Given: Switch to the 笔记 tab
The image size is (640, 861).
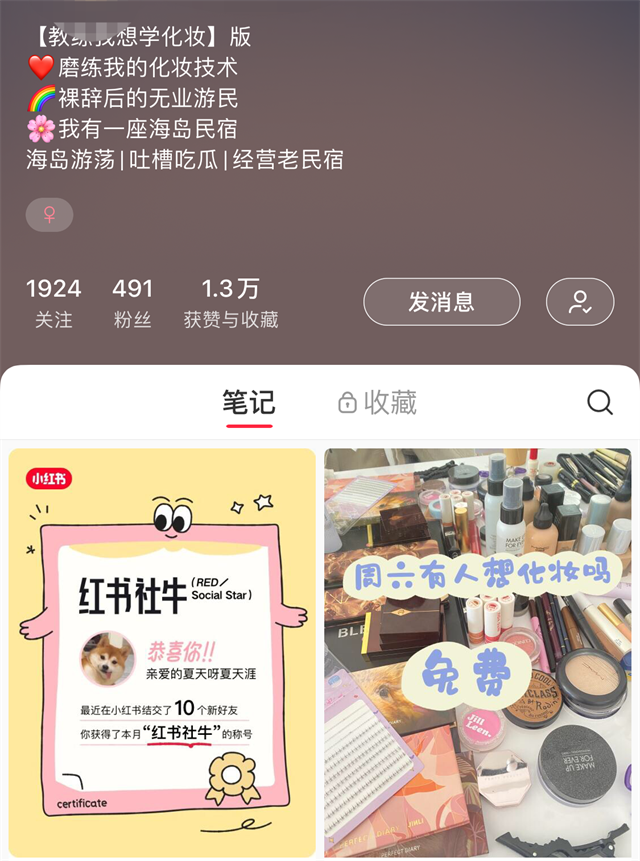Looking at the screenshot, I should (x=248, y=403).
